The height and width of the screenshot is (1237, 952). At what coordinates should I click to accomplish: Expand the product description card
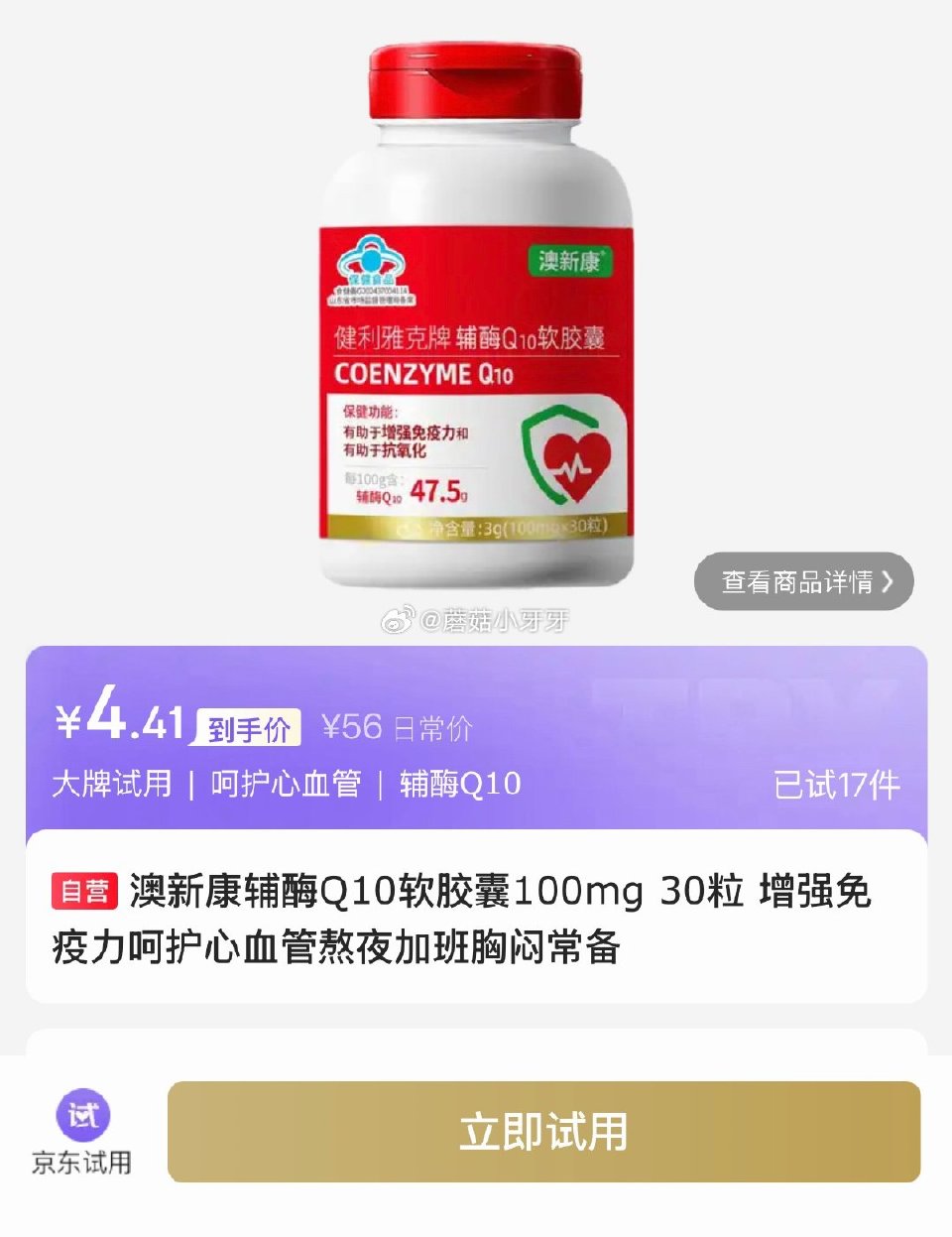tap(476, 923)
